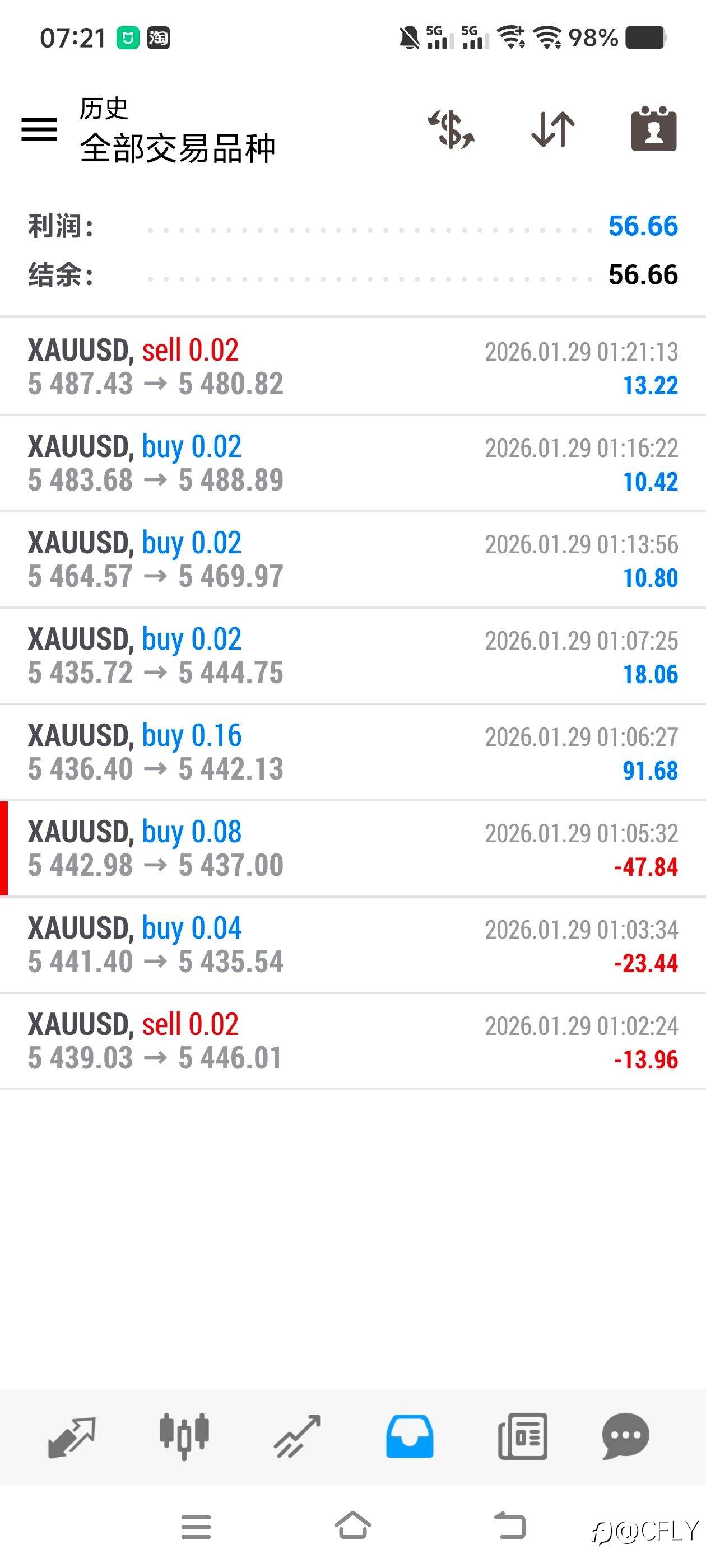The height and width of the screenshot is (1568, 706).
Task: Select the History inbox tab
Action: click(x=410, y=1436)
